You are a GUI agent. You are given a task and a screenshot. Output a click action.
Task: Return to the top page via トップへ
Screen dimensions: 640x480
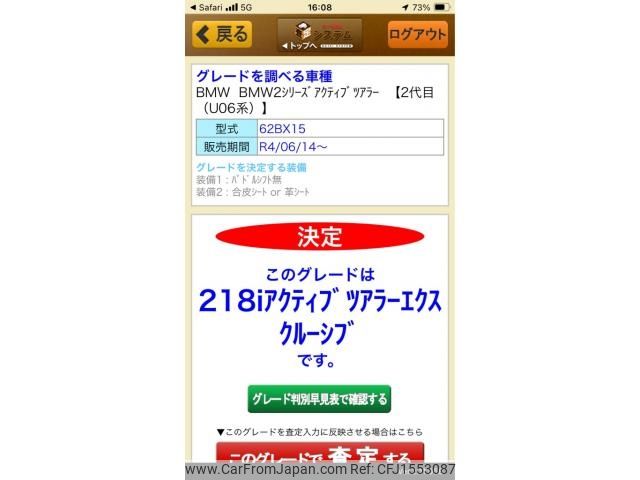[x=320, y=34]
